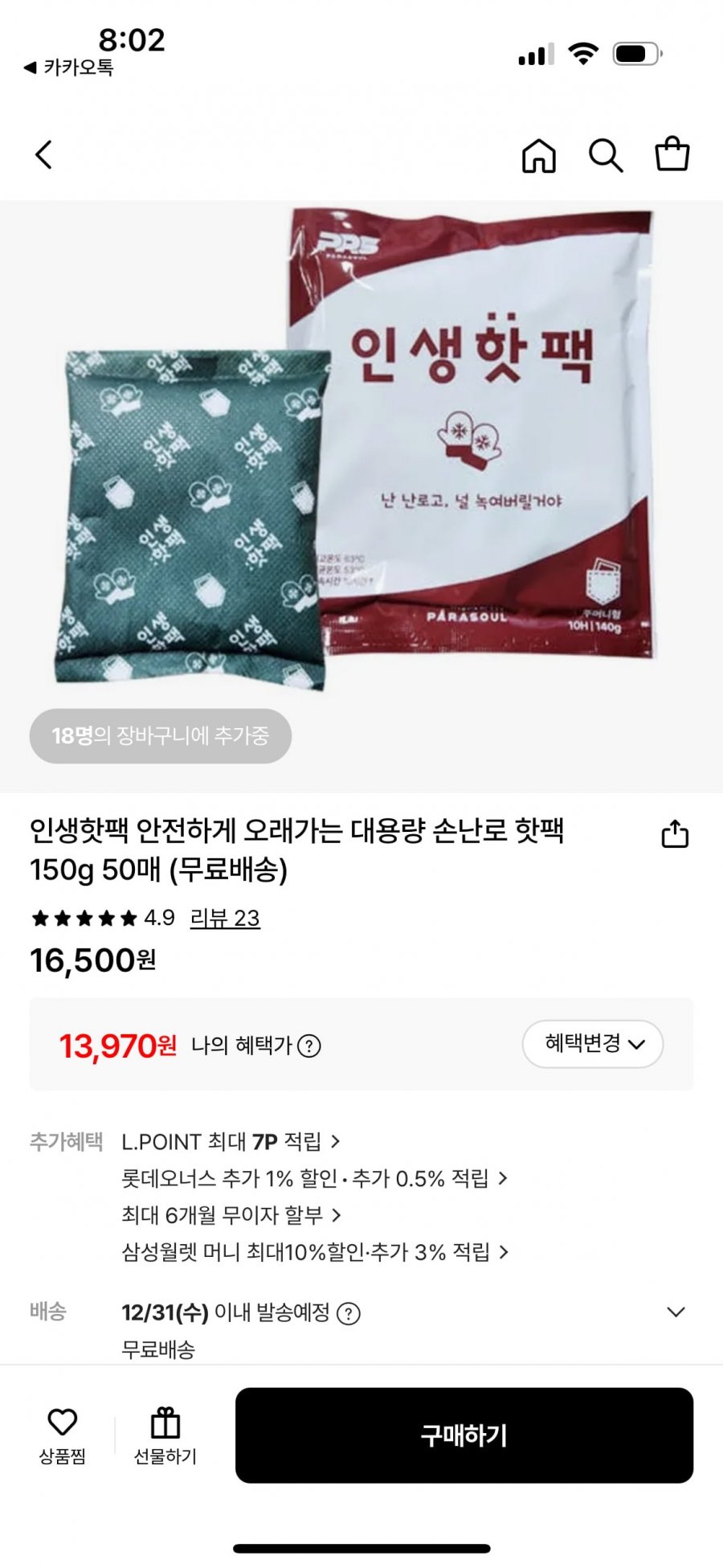
Task: View 롯데오너스 추가 1% 할인 benefit
Action: point(313,1178)
